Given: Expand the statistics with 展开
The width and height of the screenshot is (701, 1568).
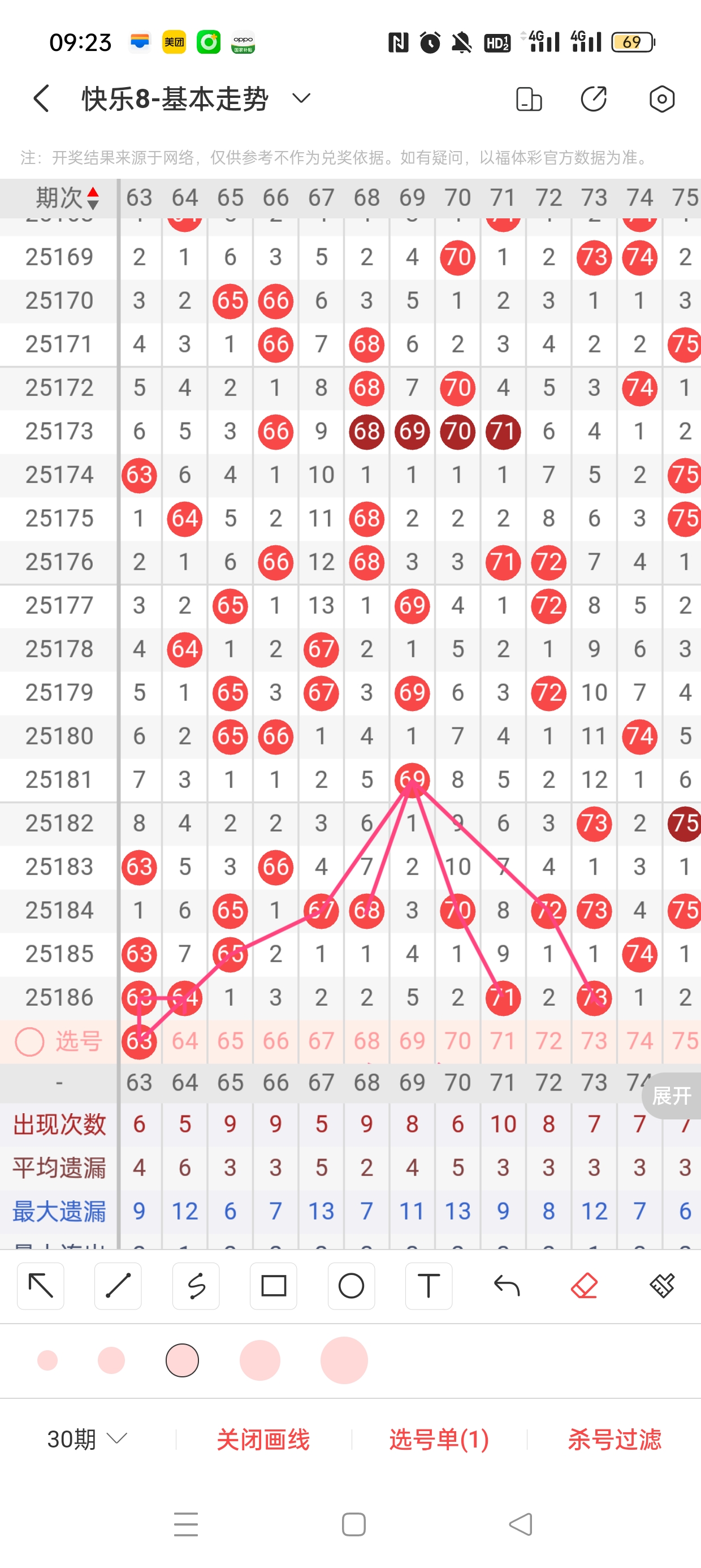Looking at the screenshot, I should pos(671,1096).
